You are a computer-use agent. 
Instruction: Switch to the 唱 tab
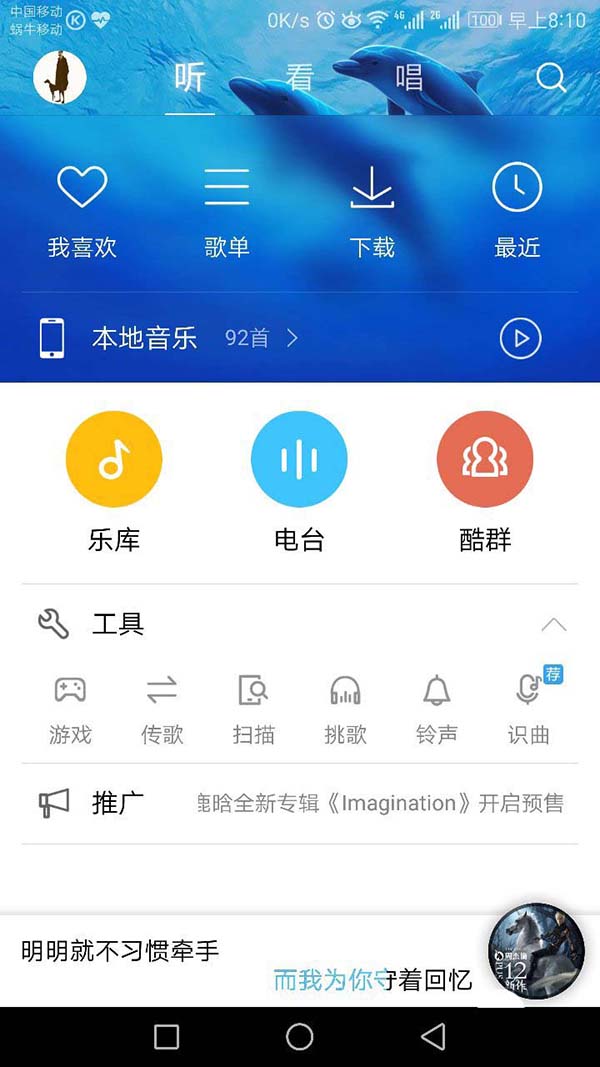click(408, 78)
